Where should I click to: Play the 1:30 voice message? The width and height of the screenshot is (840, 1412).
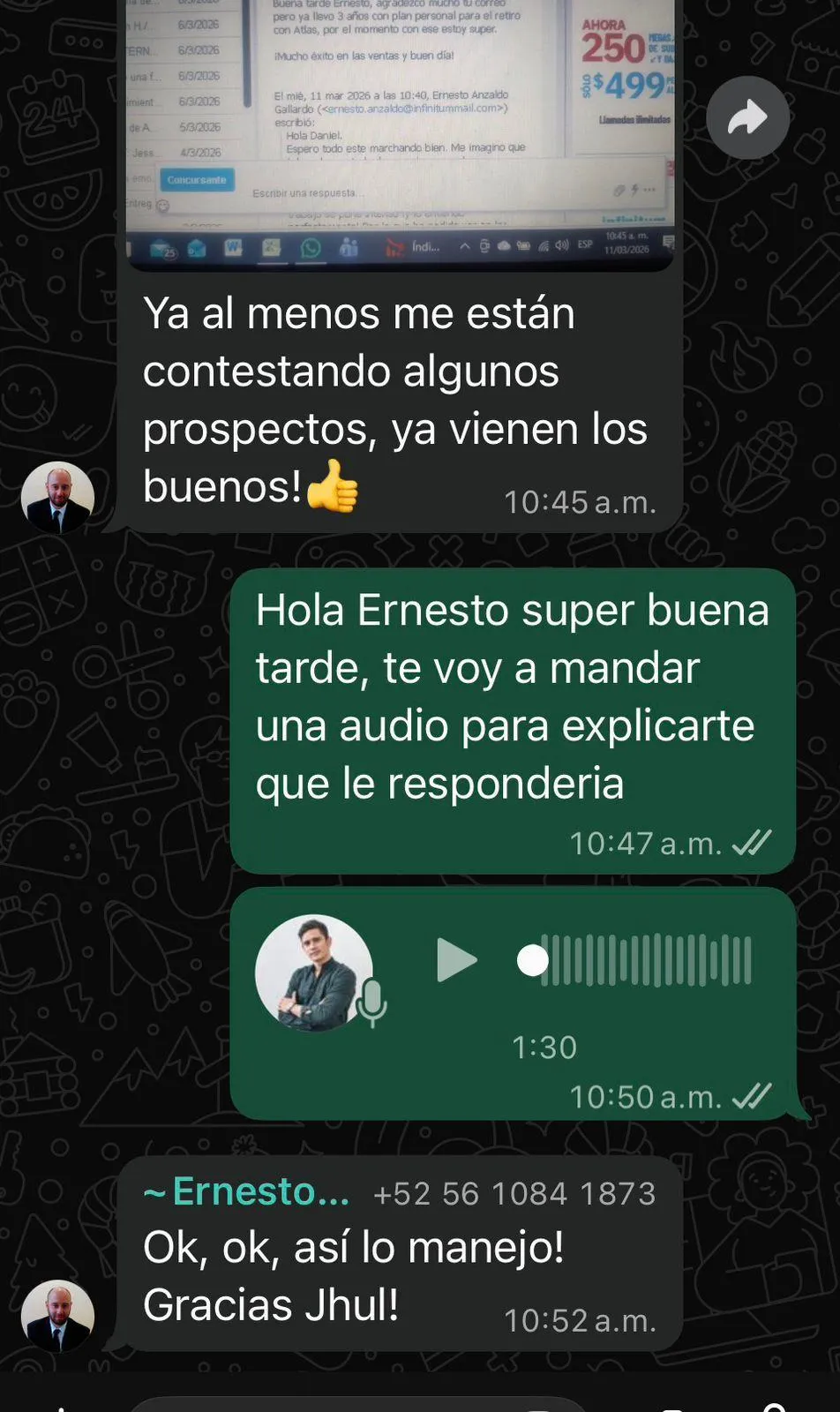point(457,960)
